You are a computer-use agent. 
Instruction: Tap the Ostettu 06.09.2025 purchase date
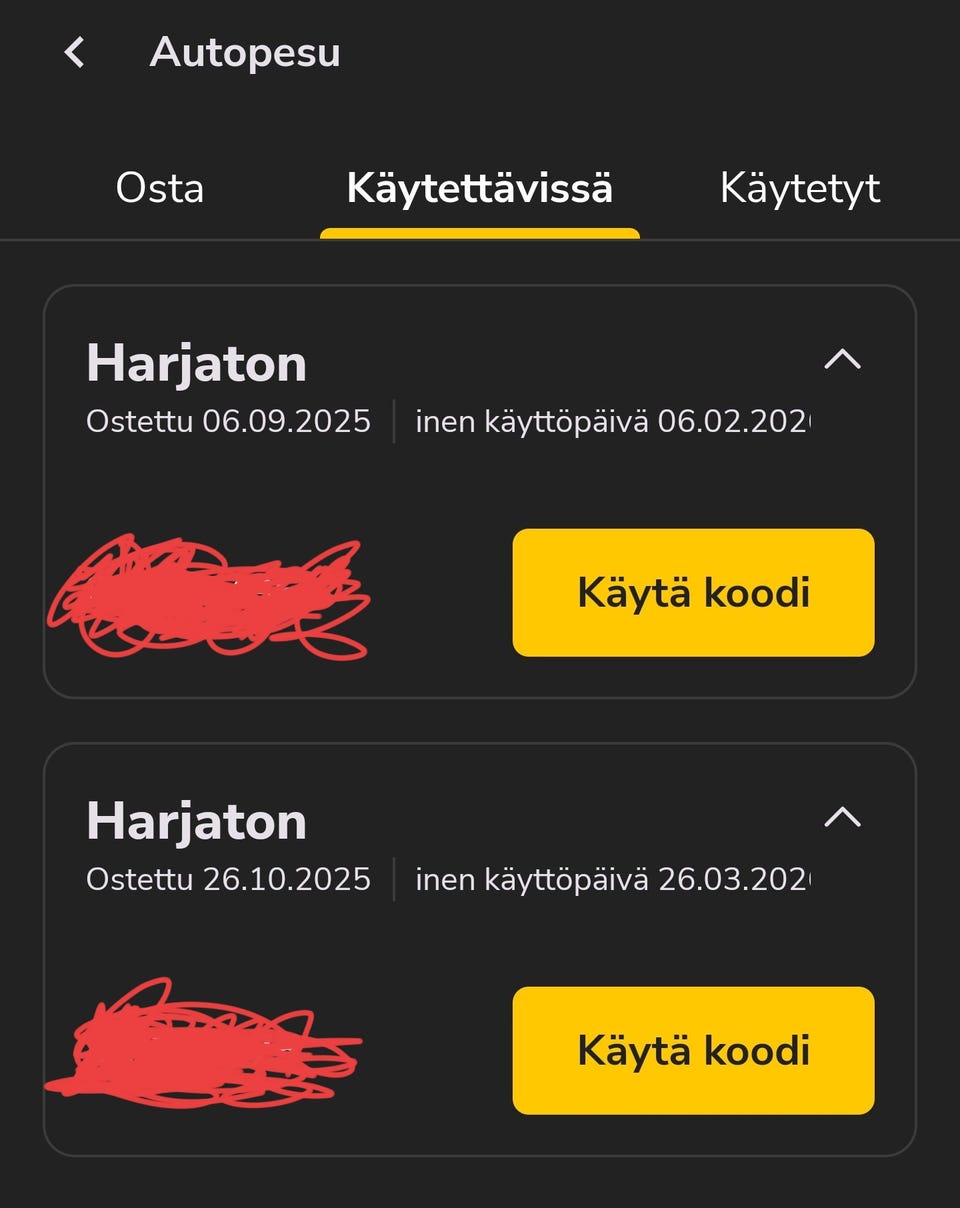tap(229, 421)
